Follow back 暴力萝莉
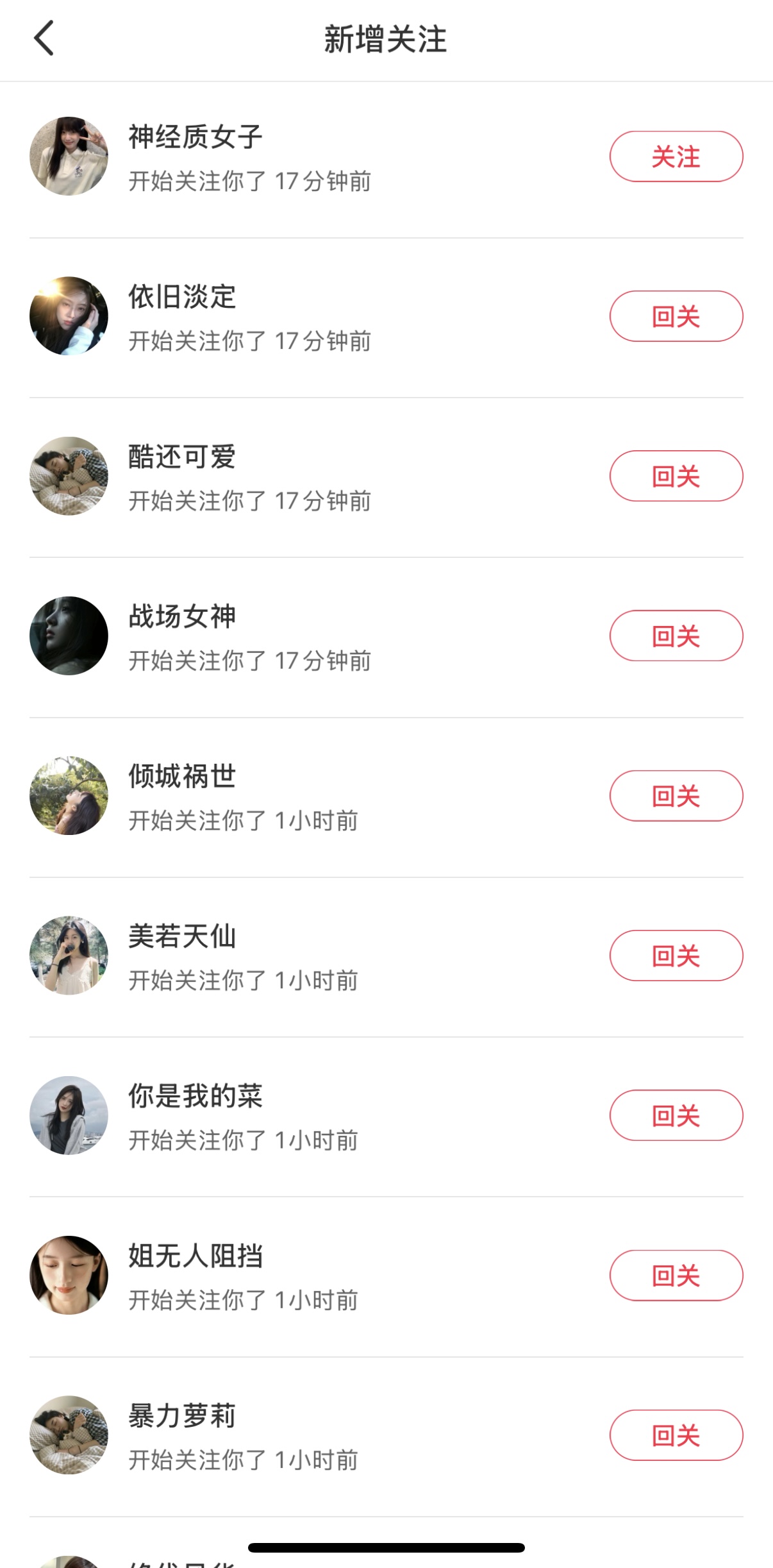 point(676,1435)
